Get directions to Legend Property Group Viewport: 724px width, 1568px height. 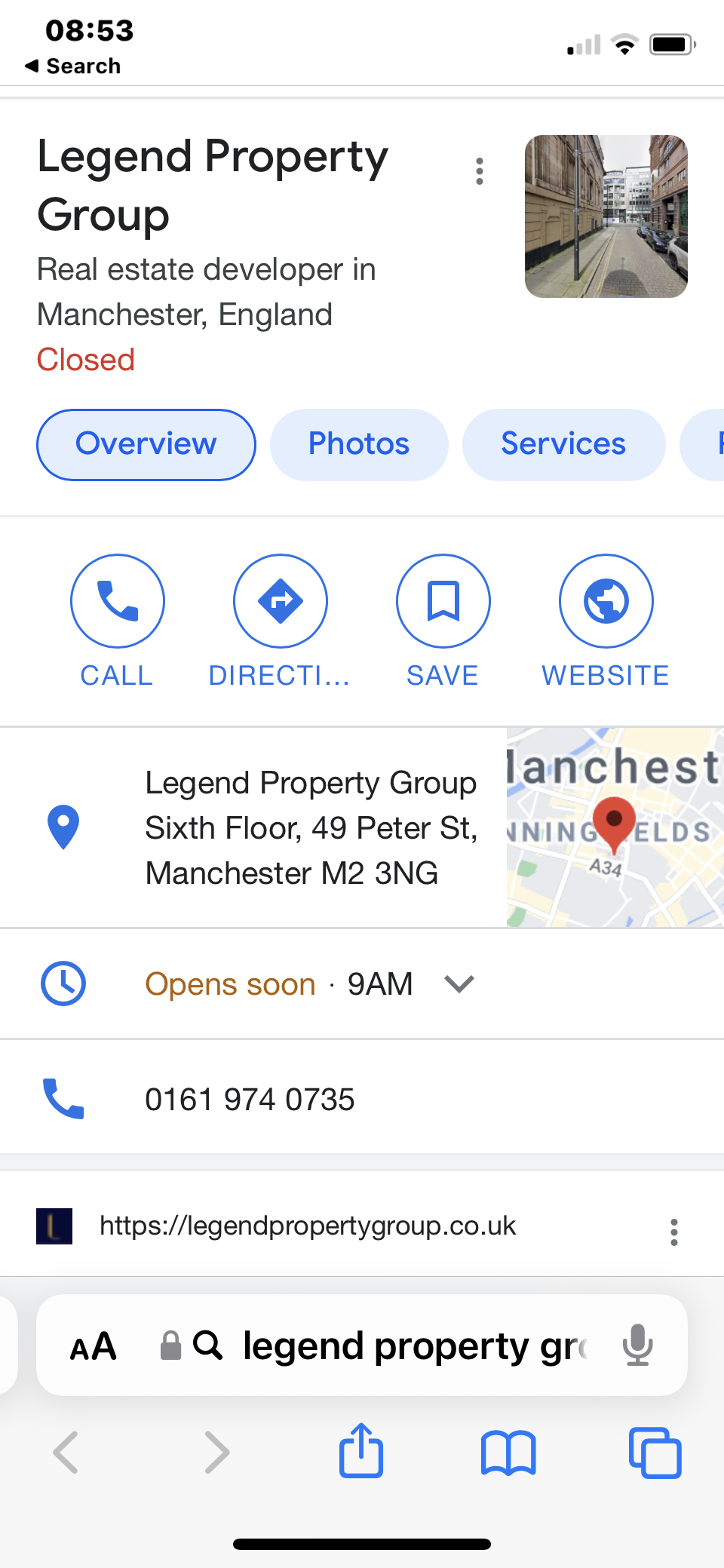pos(281,601)
